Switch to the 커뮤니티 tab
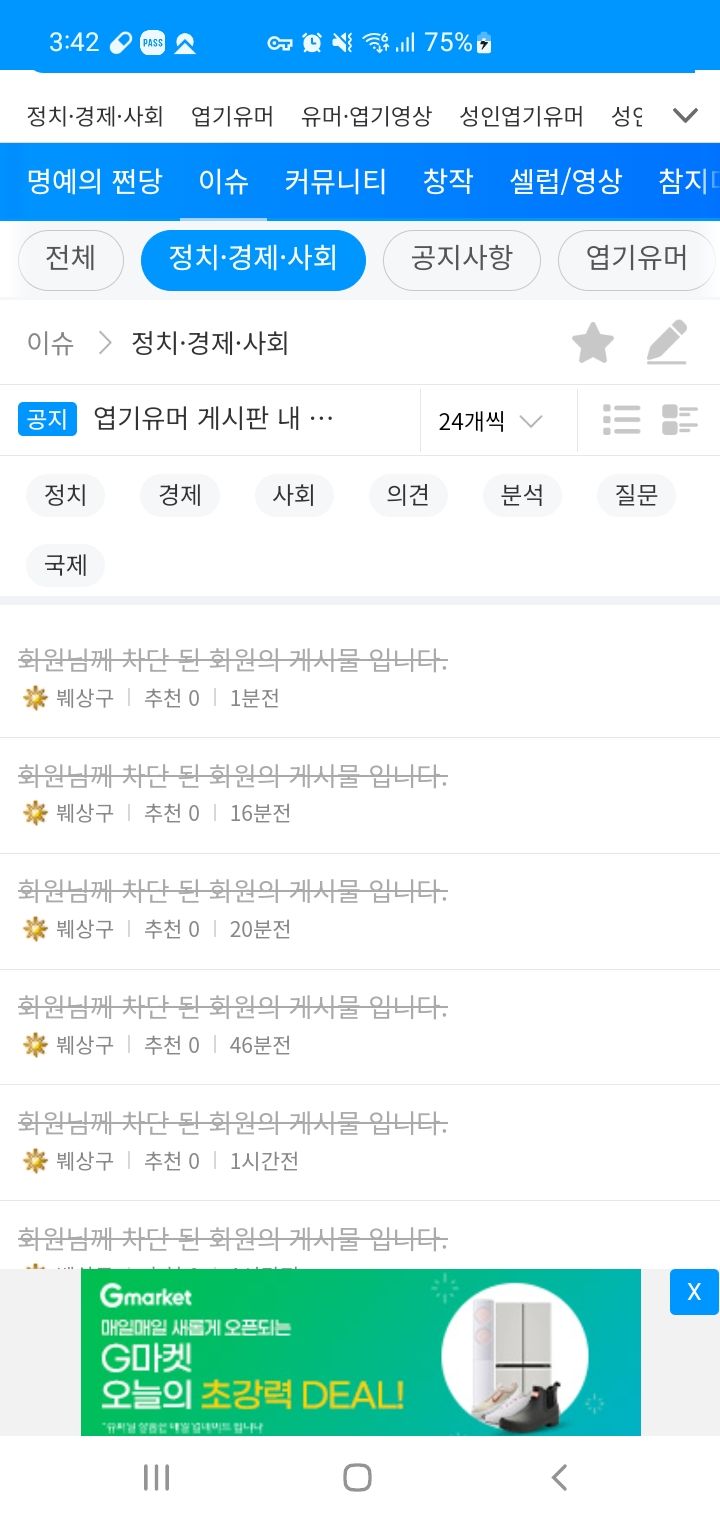 click(x=335, y=181)
